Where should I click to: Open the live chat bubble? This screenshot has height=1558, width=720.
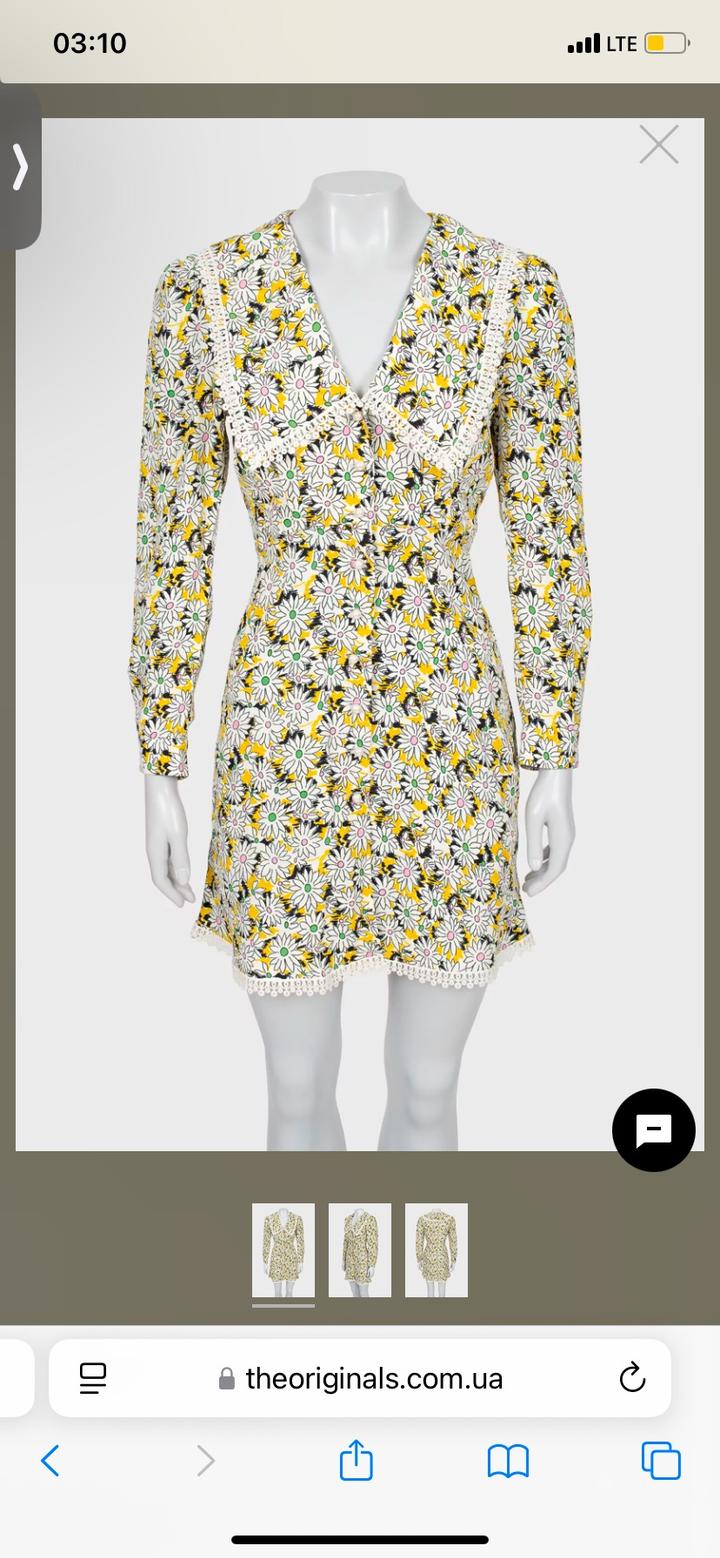click(x=653, y=1130)
